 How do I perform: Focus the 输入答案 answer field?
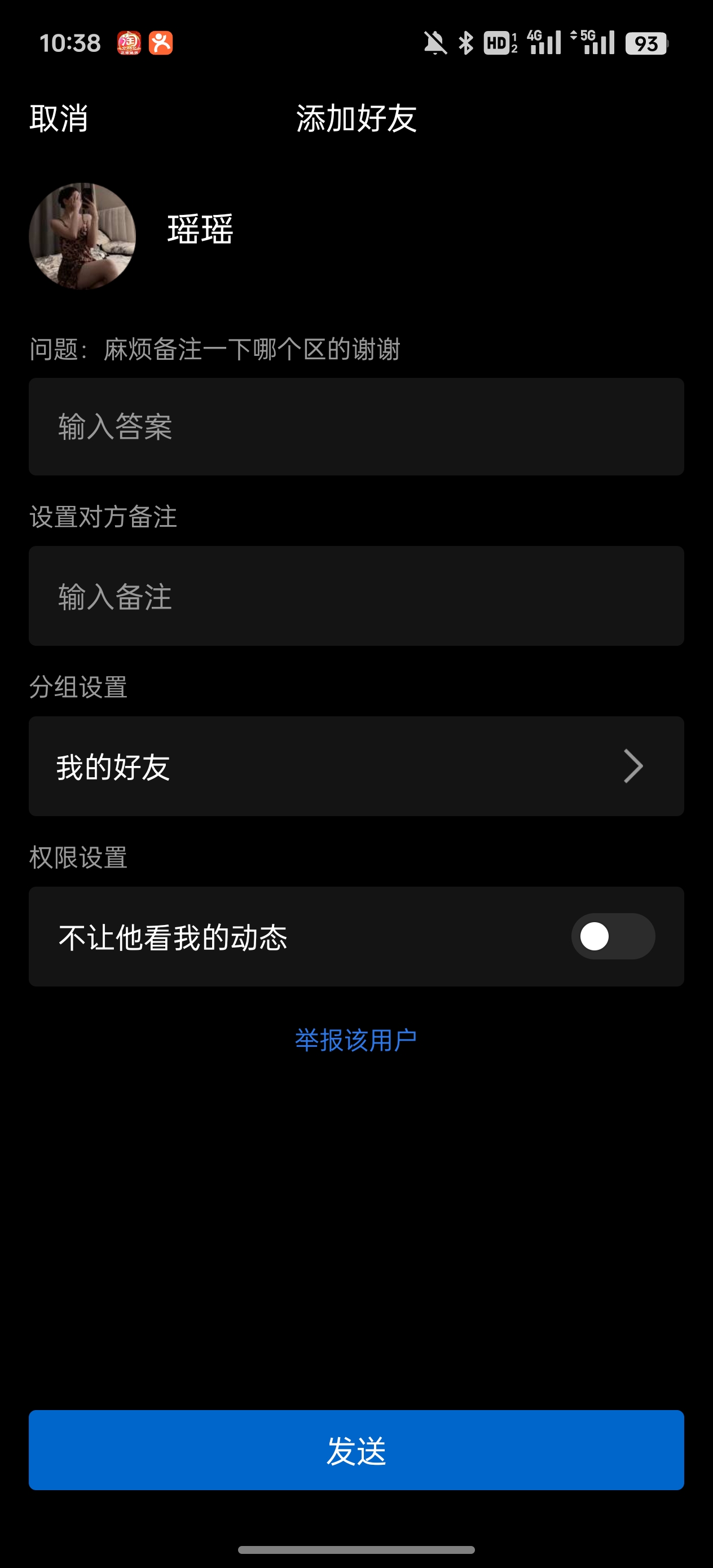(x=356, y=427)
